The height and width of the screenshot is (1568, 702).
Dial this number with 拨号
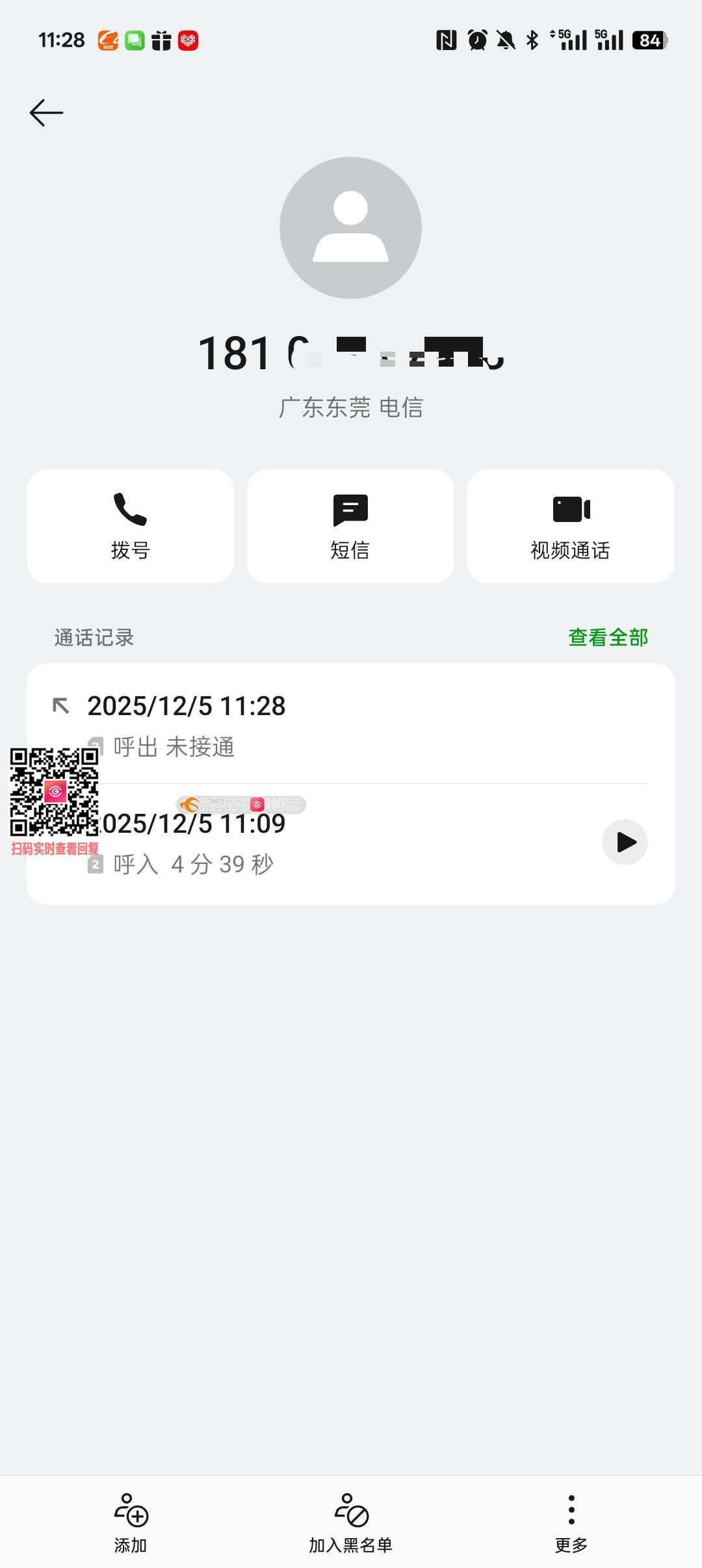point(131,526)
